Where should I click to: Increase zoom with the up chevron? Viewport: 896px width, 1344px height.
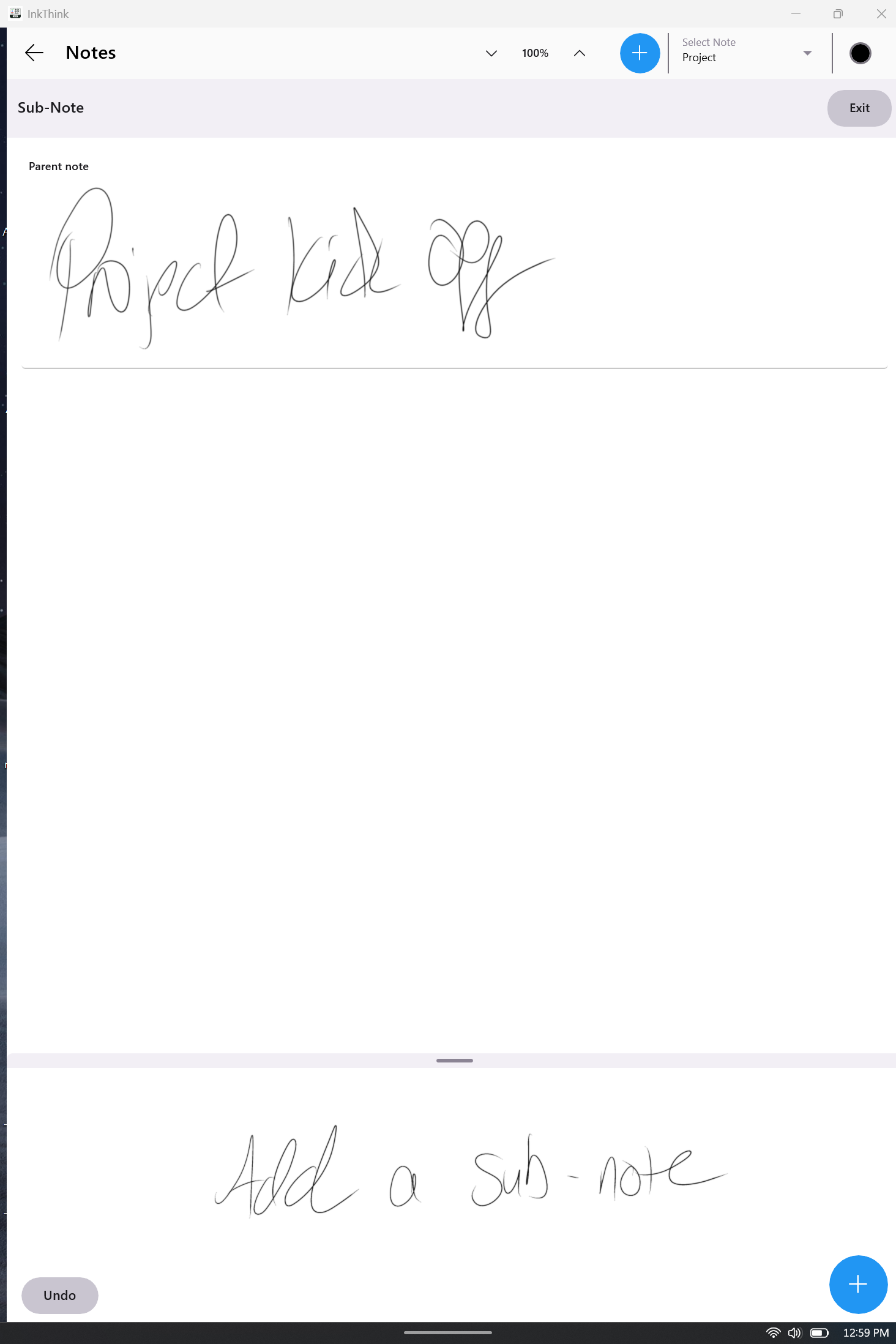[579, 53]
